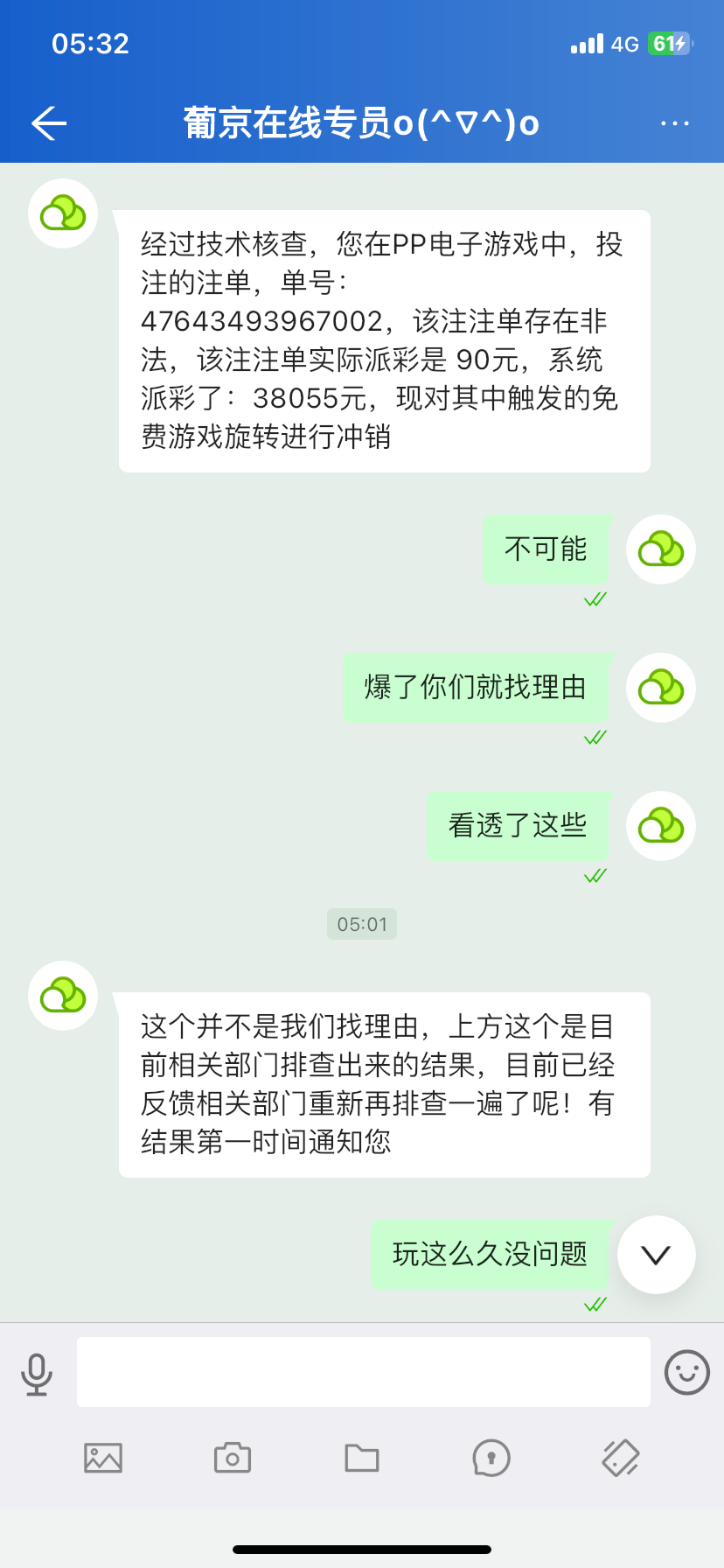Tap the camera icon to take a photo
724x1568 pixels.
pos(232,1457)
